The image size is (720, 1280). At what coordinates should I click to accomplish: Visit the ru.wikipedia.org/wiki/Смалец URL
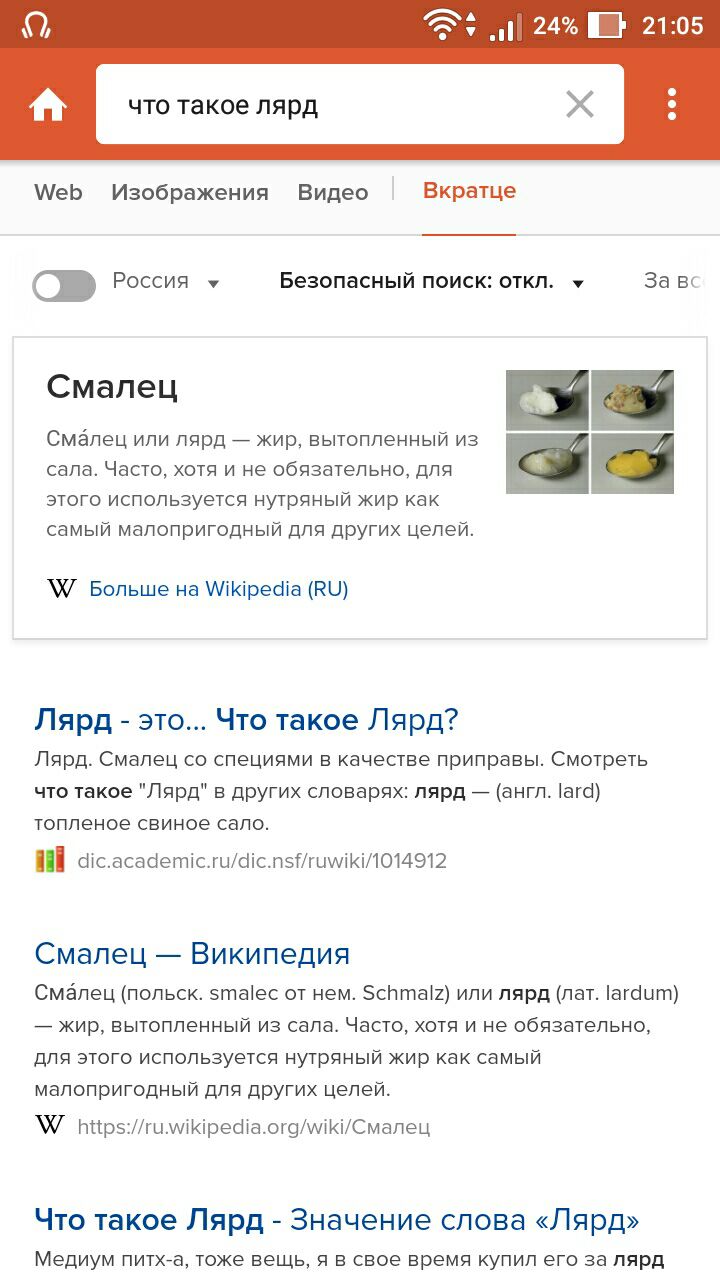tap(253, 1126)
